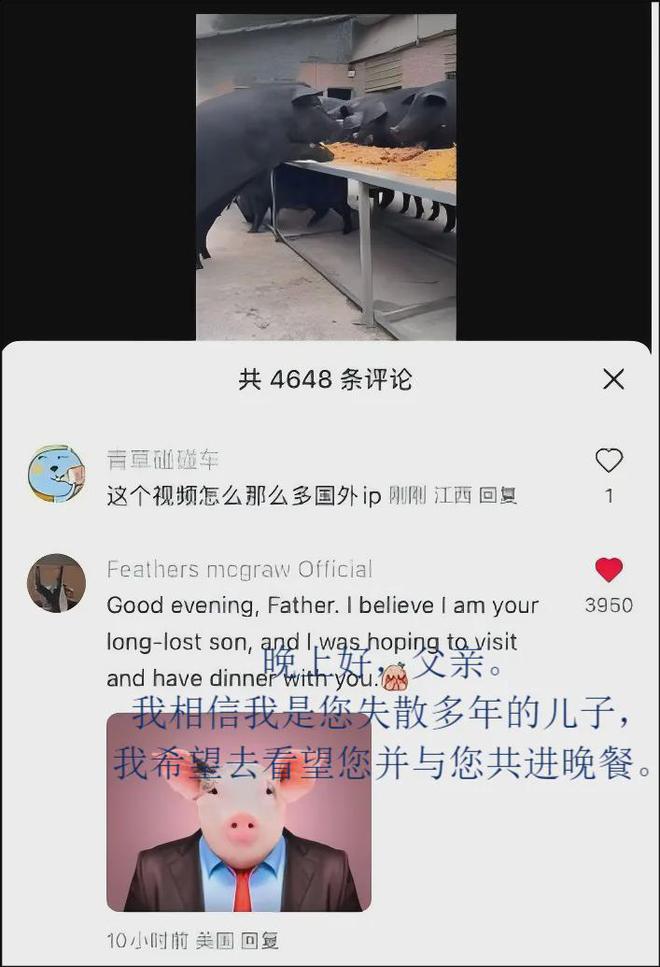Open 青草碰碰车's profile avatar
Viewport: 660px width, 967px height.
(x=56, y=474)
